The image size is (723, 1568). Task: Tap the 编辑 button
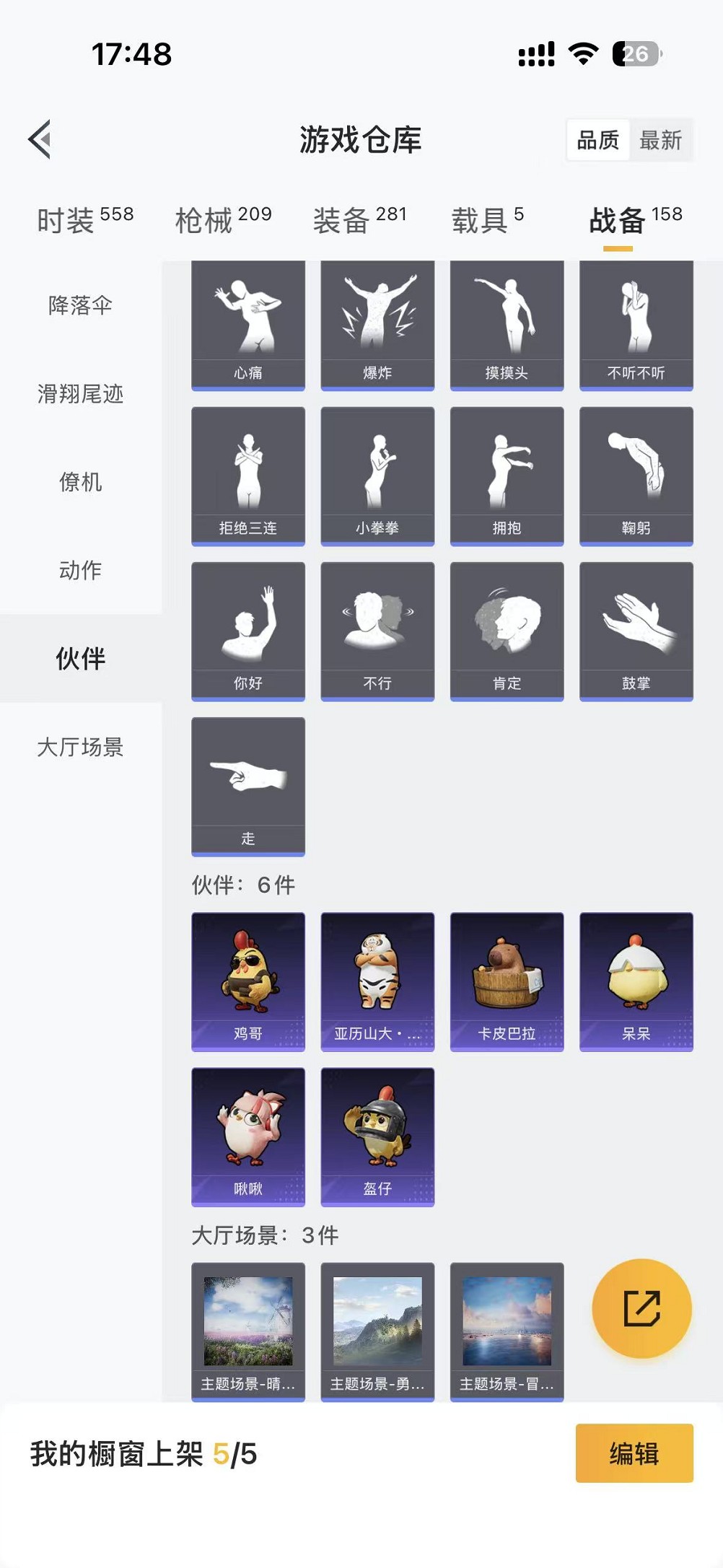click(634, 1453)
